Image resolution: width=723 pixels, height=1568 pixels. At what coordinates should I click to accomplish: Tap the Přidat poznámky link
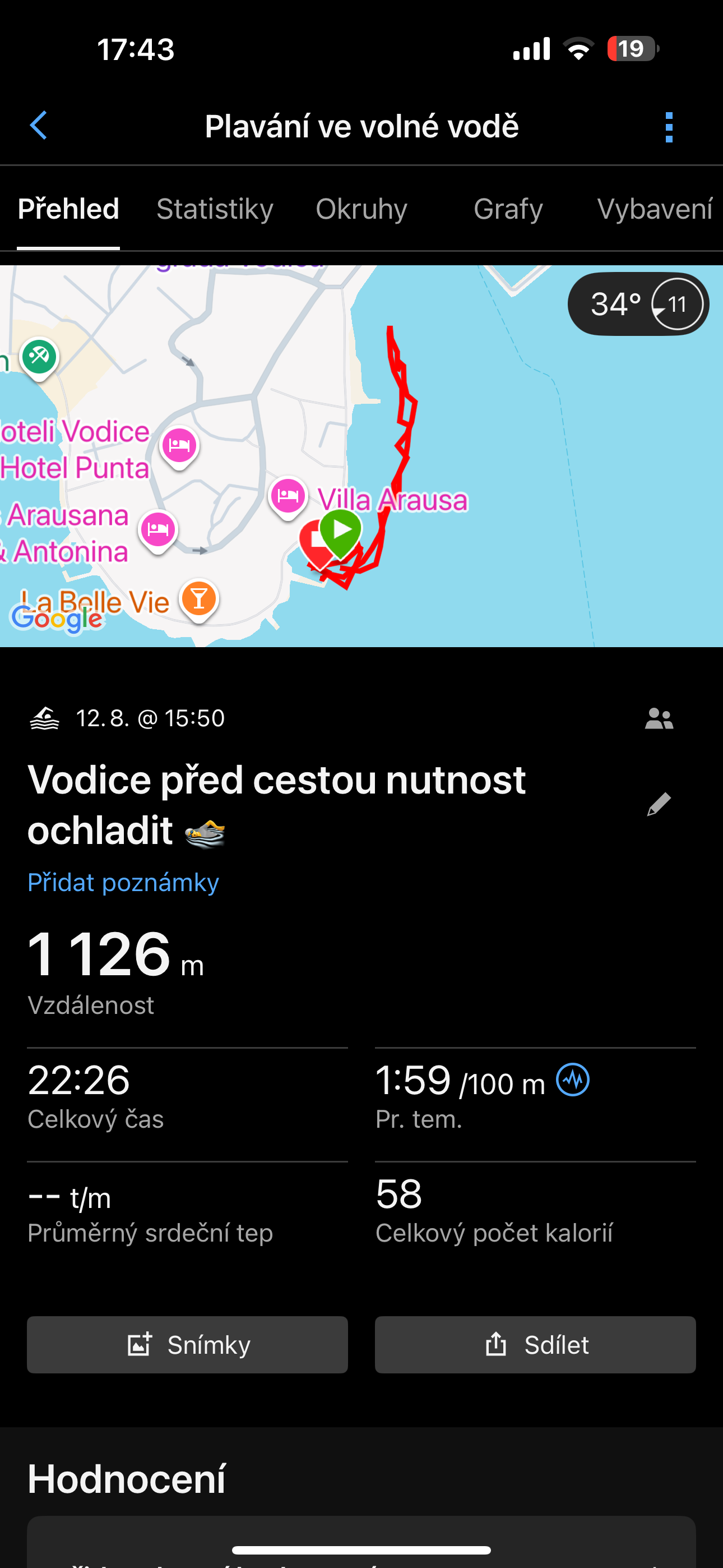(123, 882)
